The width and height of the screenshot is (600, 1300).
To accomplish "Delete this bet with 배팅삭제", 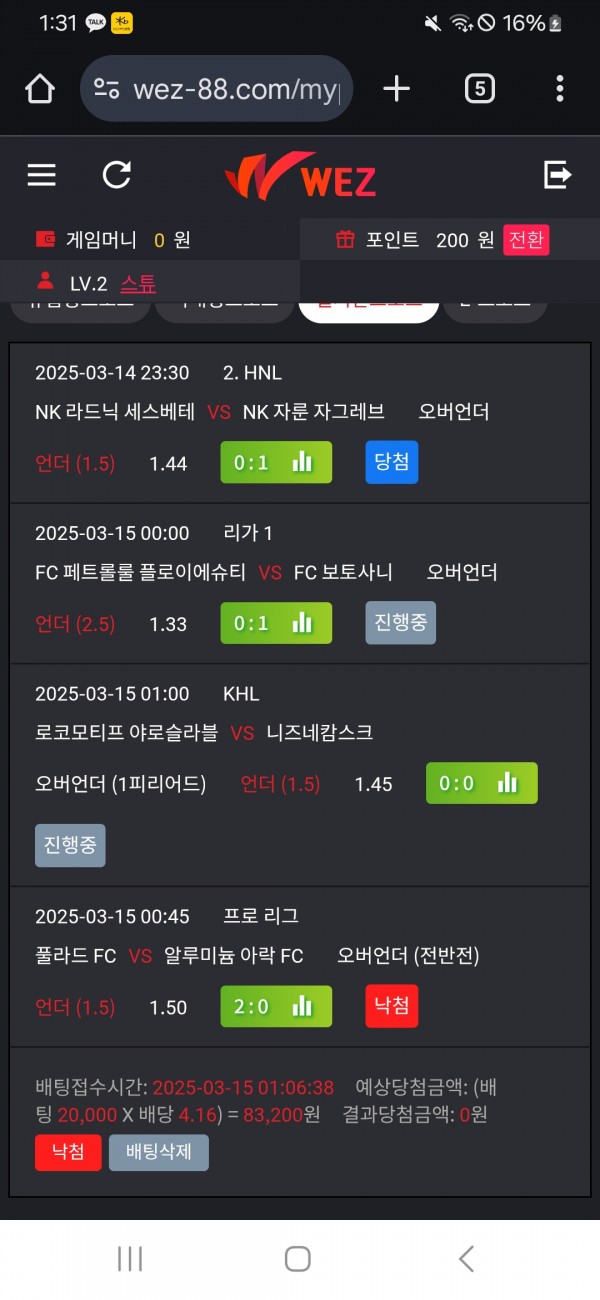I will pyautogui.click(x=159, y=1152).
